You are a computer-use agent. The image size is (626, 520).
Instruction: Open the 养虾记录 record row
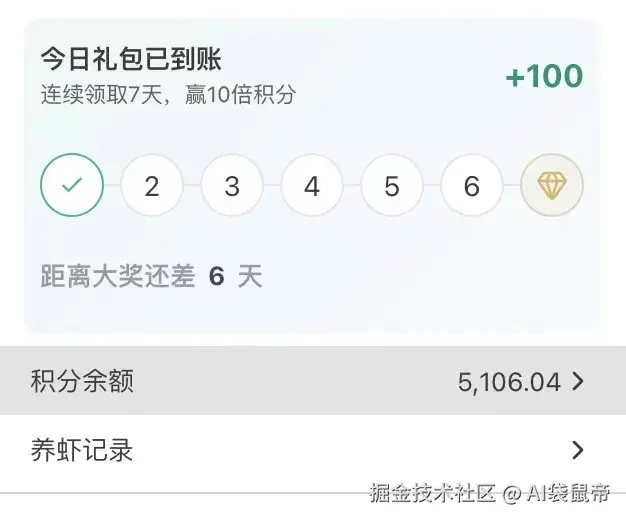(x=312, y=450)
